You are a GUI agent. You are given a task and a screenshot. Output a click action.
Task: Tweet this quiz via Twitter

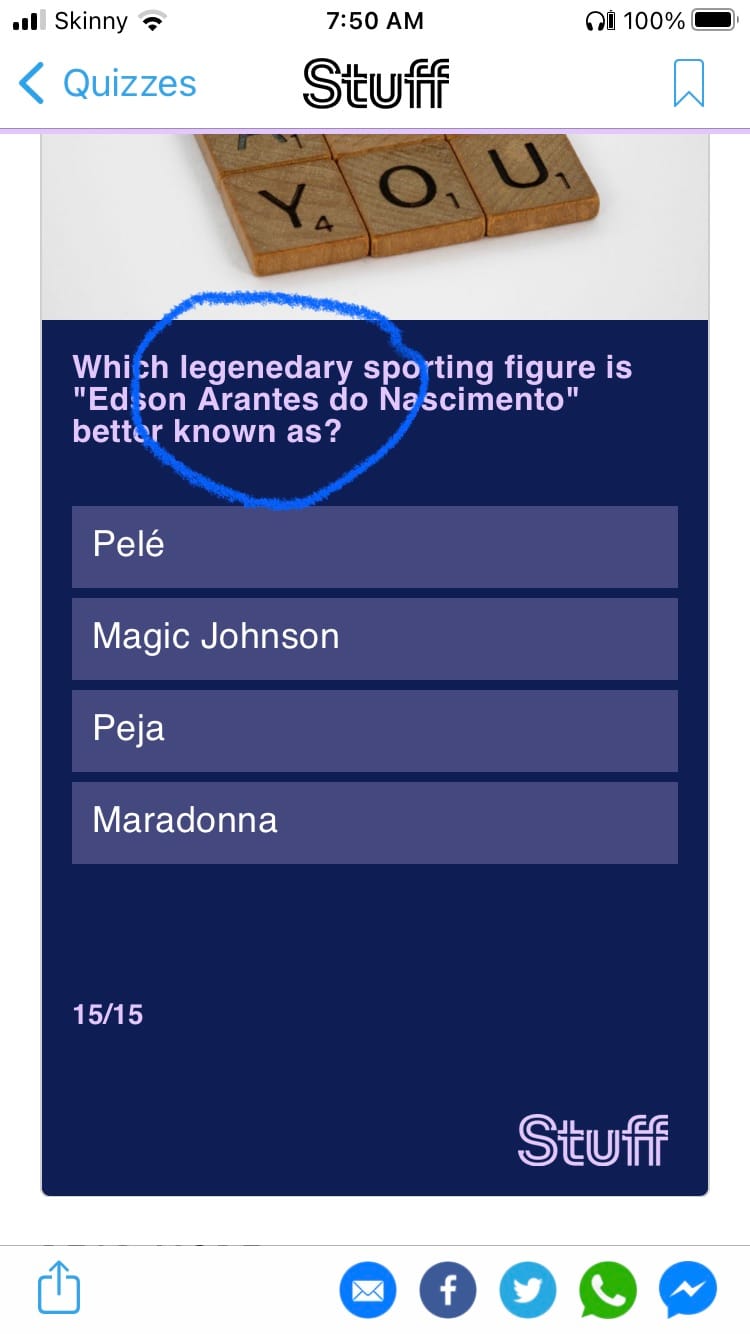pyautogui.click(x=528, y=1290)
